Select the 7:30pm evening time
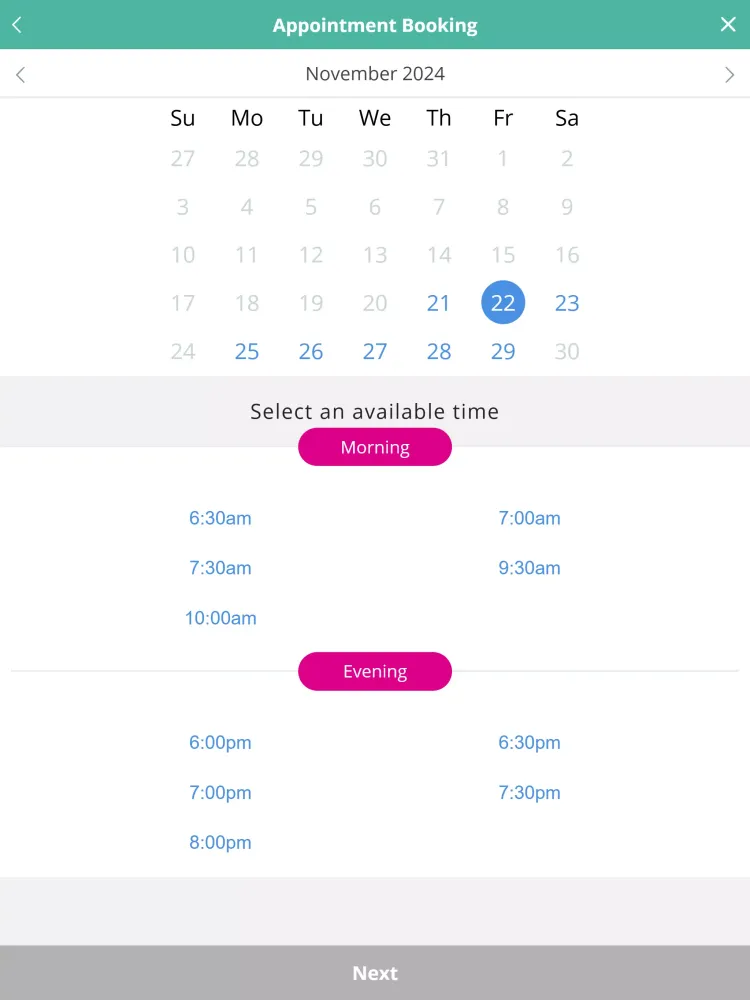This screenshot has height=1000, width=750. 529,792
